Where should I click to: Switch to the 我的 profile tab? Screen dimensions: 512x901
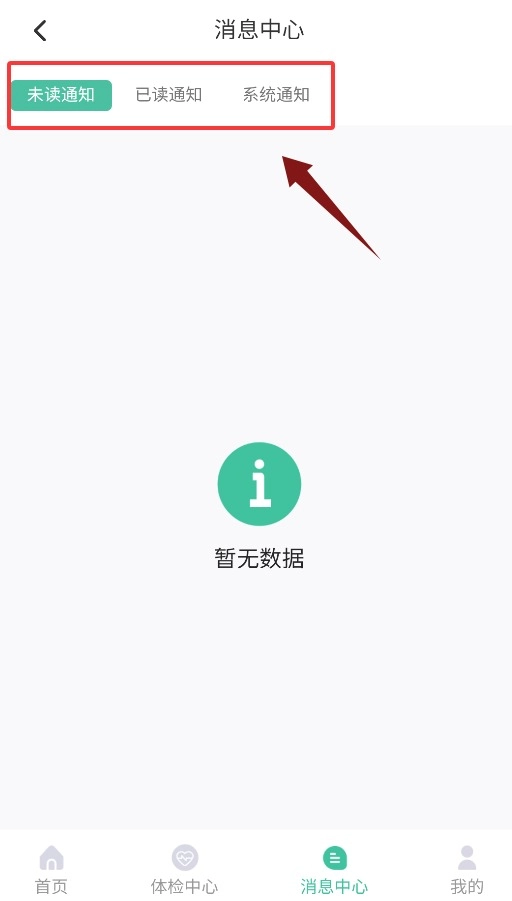coord(467,869)
